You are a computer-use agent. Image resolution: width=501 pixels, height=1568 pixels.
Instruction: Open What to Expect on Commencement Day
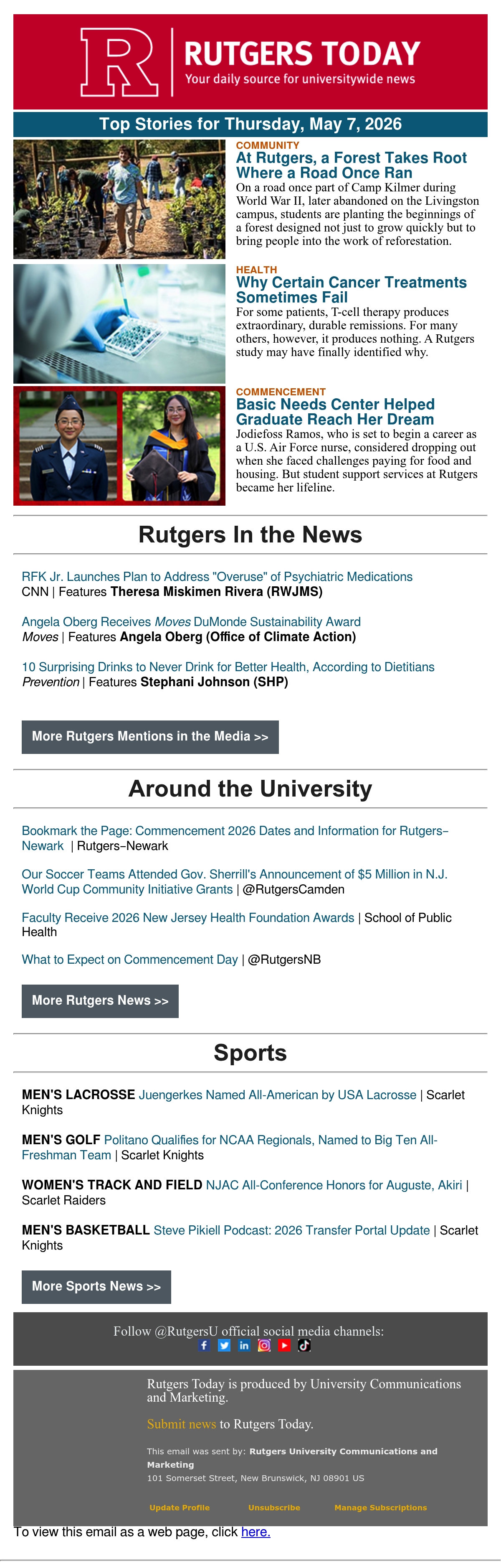coord(129,959)
